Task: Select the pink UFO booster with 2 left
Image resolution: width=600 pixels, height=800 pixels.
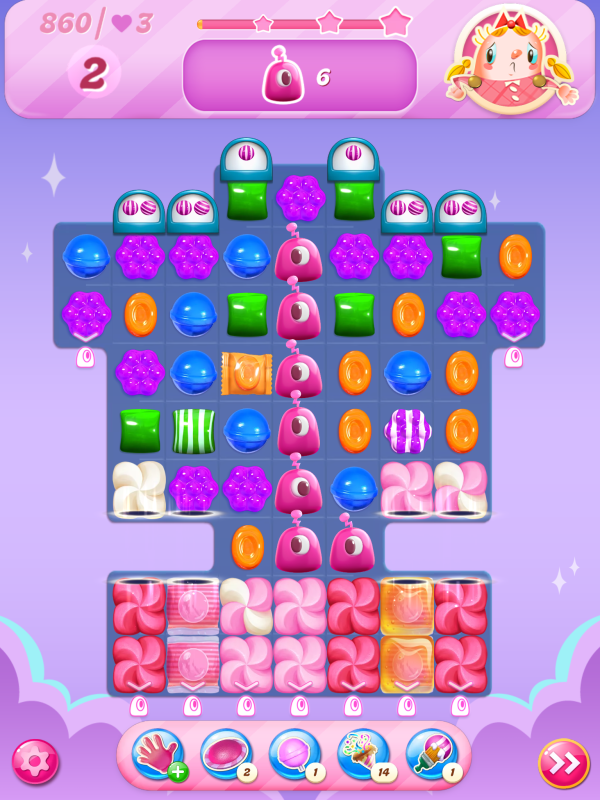Action: (225, 755)
